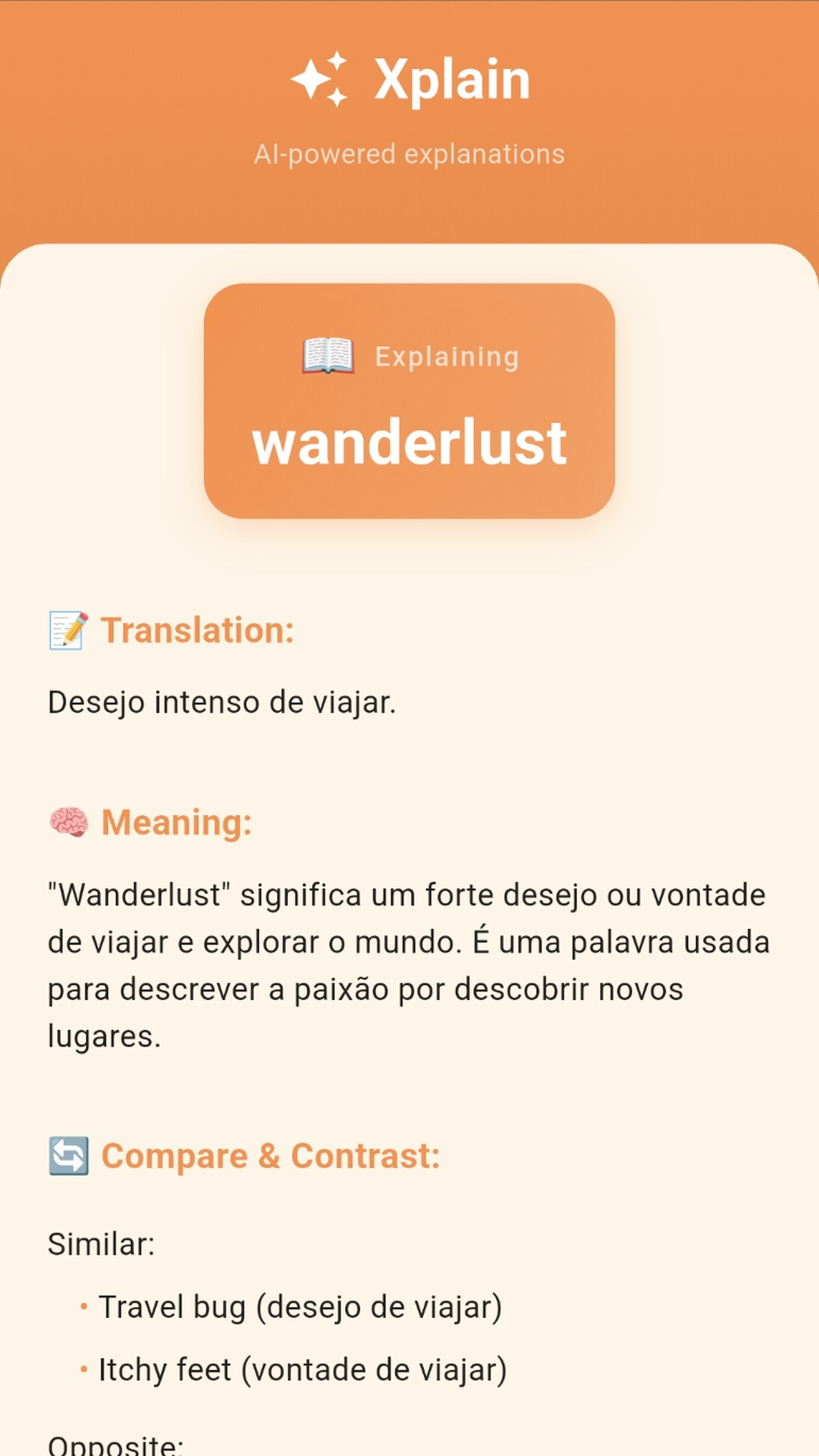This screenshot has height=1456, width=819.
Task: Click the arrows icon beside Compare & Contrast
Action: point(70,1156)
